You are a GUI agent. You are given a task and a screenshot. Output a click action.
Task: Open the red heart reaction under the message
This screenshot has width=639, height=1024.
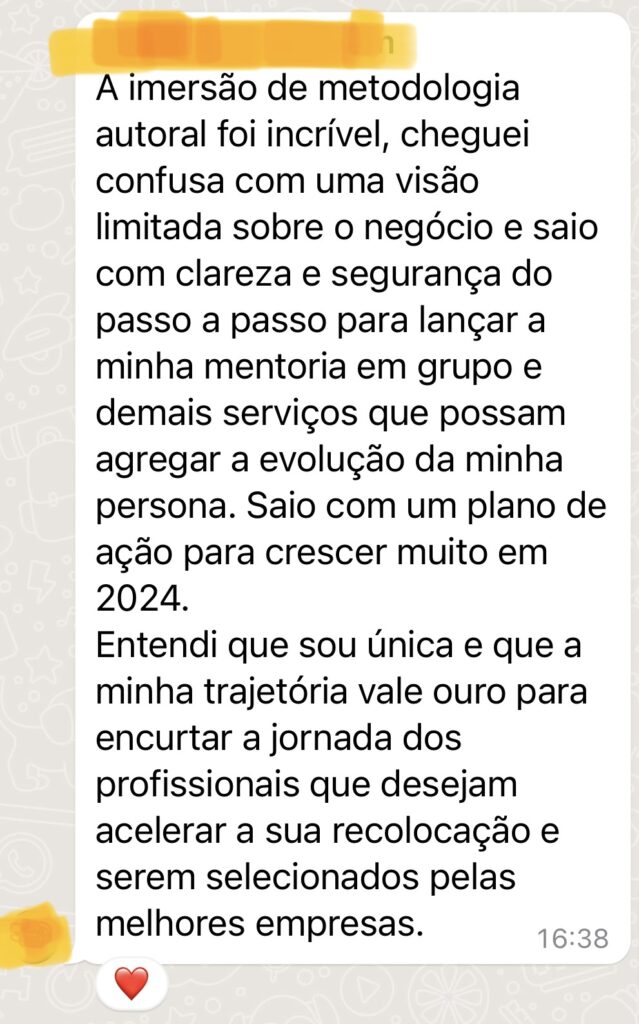coord(131,984)
